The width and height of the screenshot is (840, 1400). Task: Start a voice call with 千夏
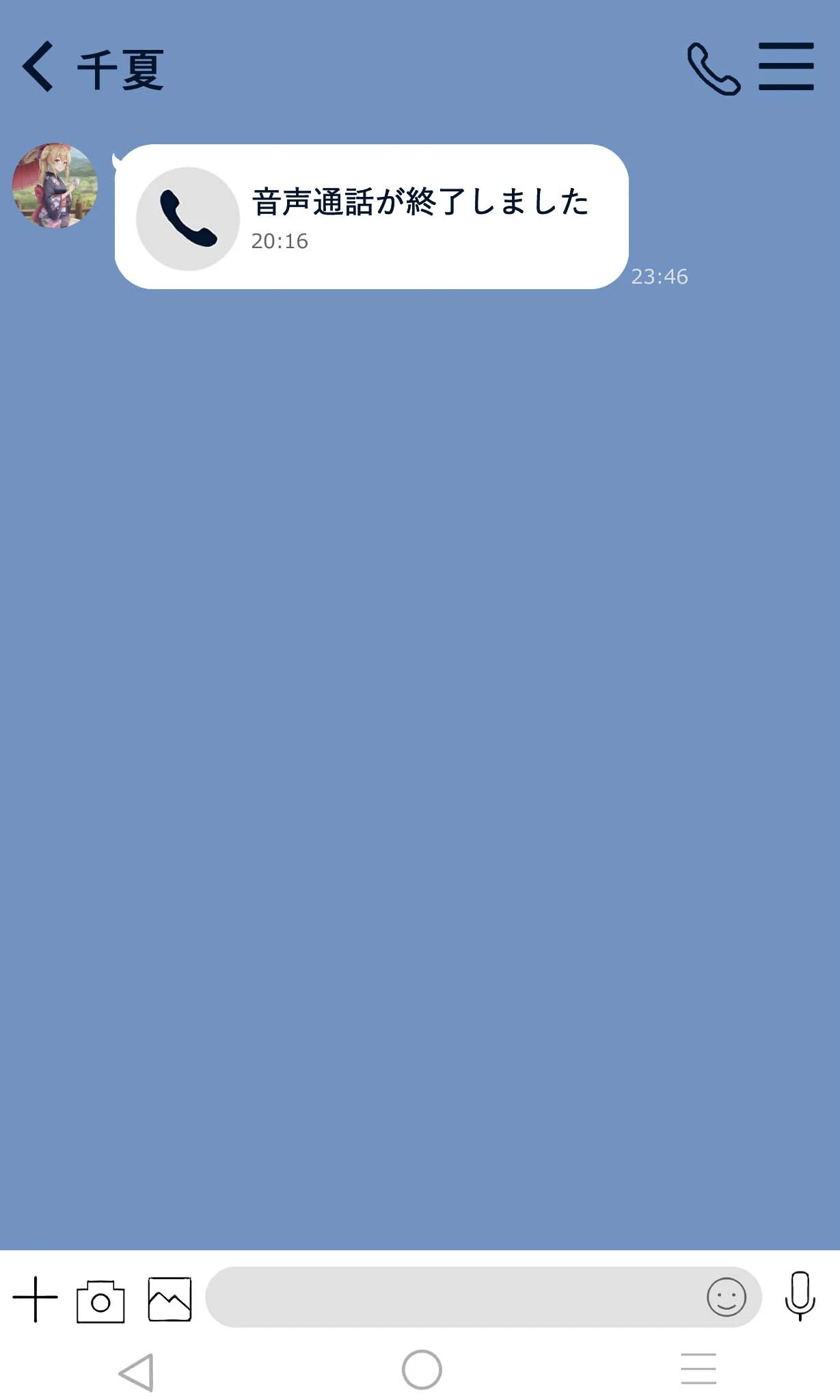point(713,68)
